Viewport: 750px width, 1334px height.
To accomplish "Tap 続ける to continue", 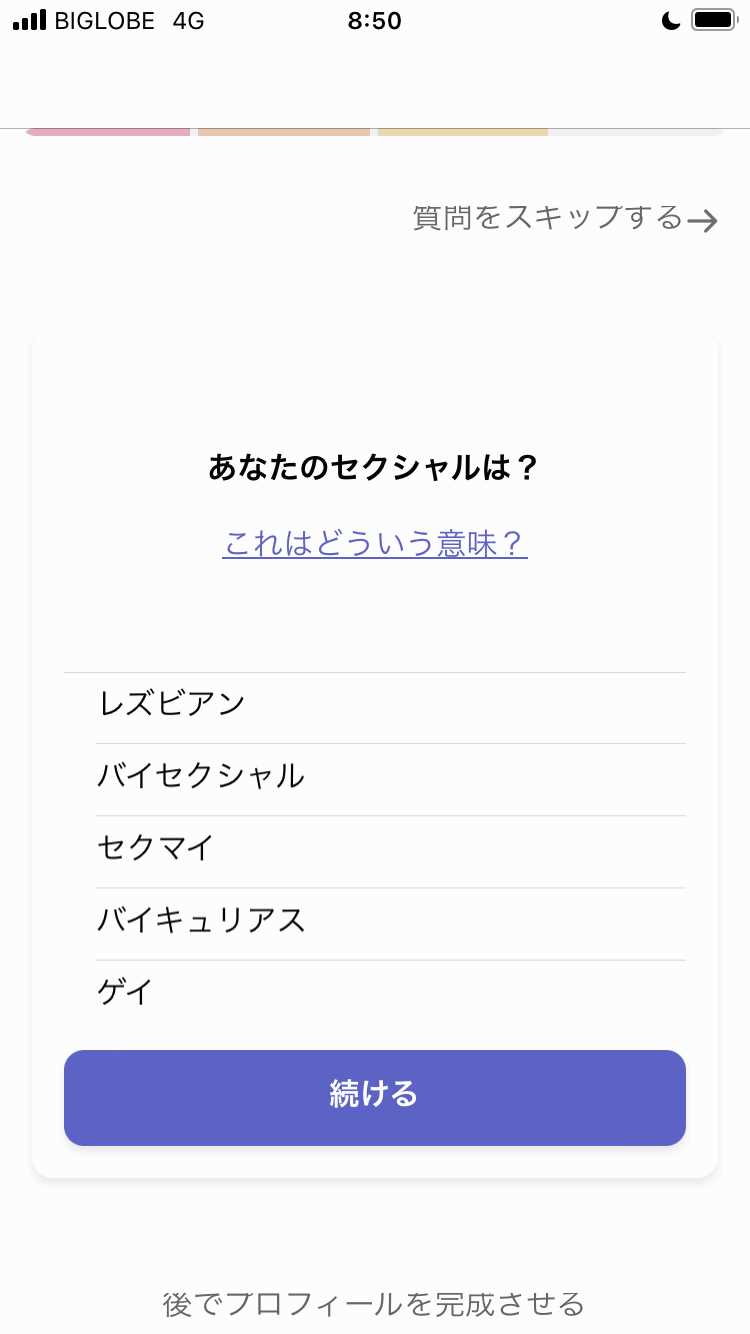I will coord(375,1097).
